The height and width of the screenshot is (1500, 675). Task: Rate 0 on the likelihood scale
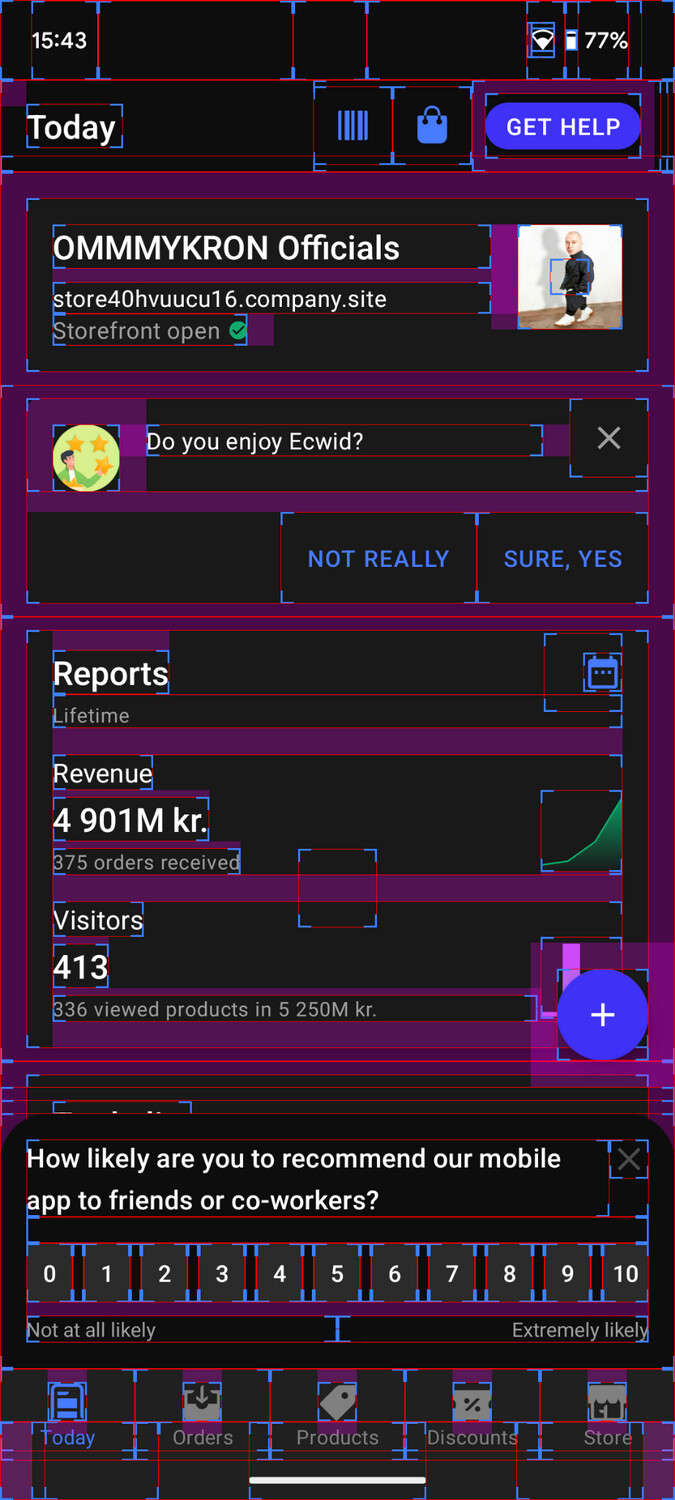[50, 1273]
